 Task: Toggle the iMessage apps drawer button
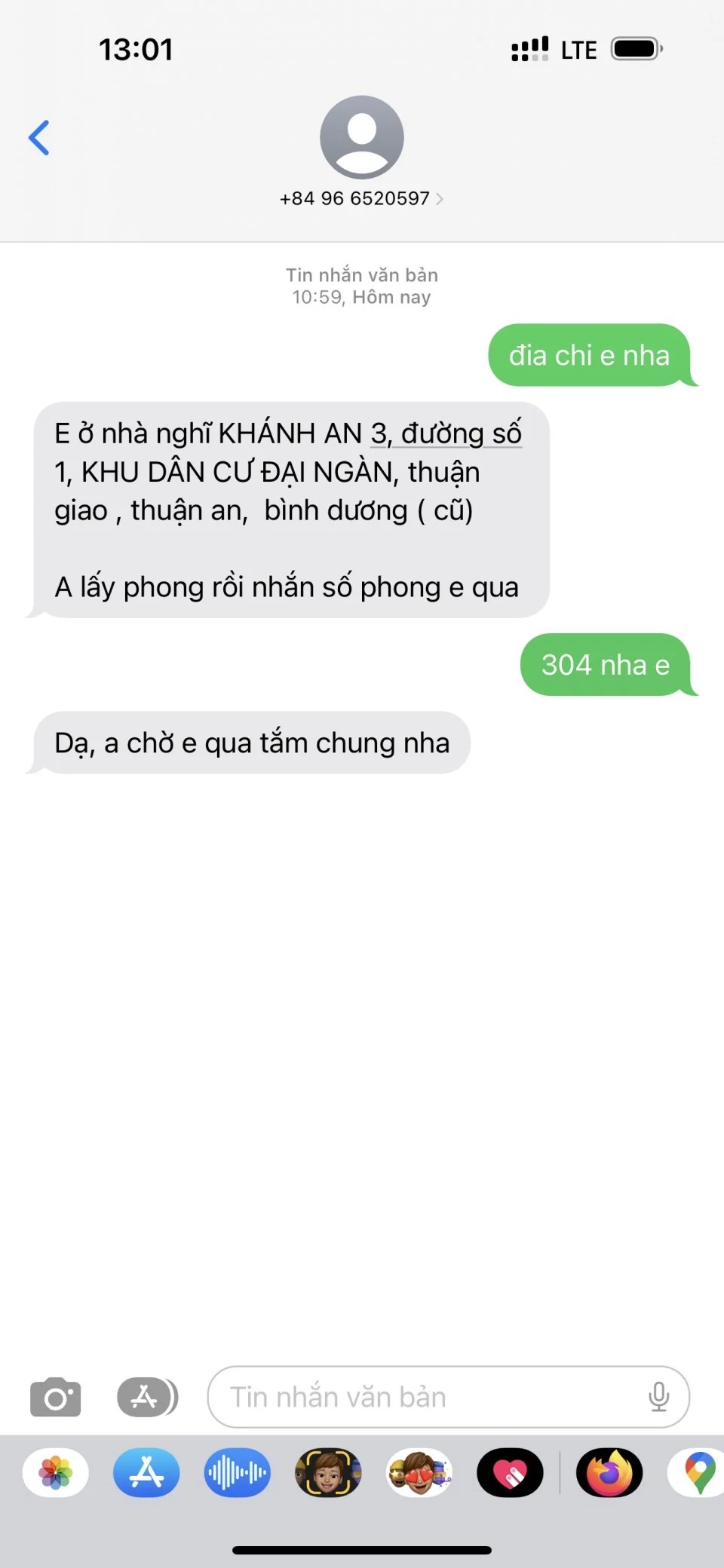(147, 1398)
